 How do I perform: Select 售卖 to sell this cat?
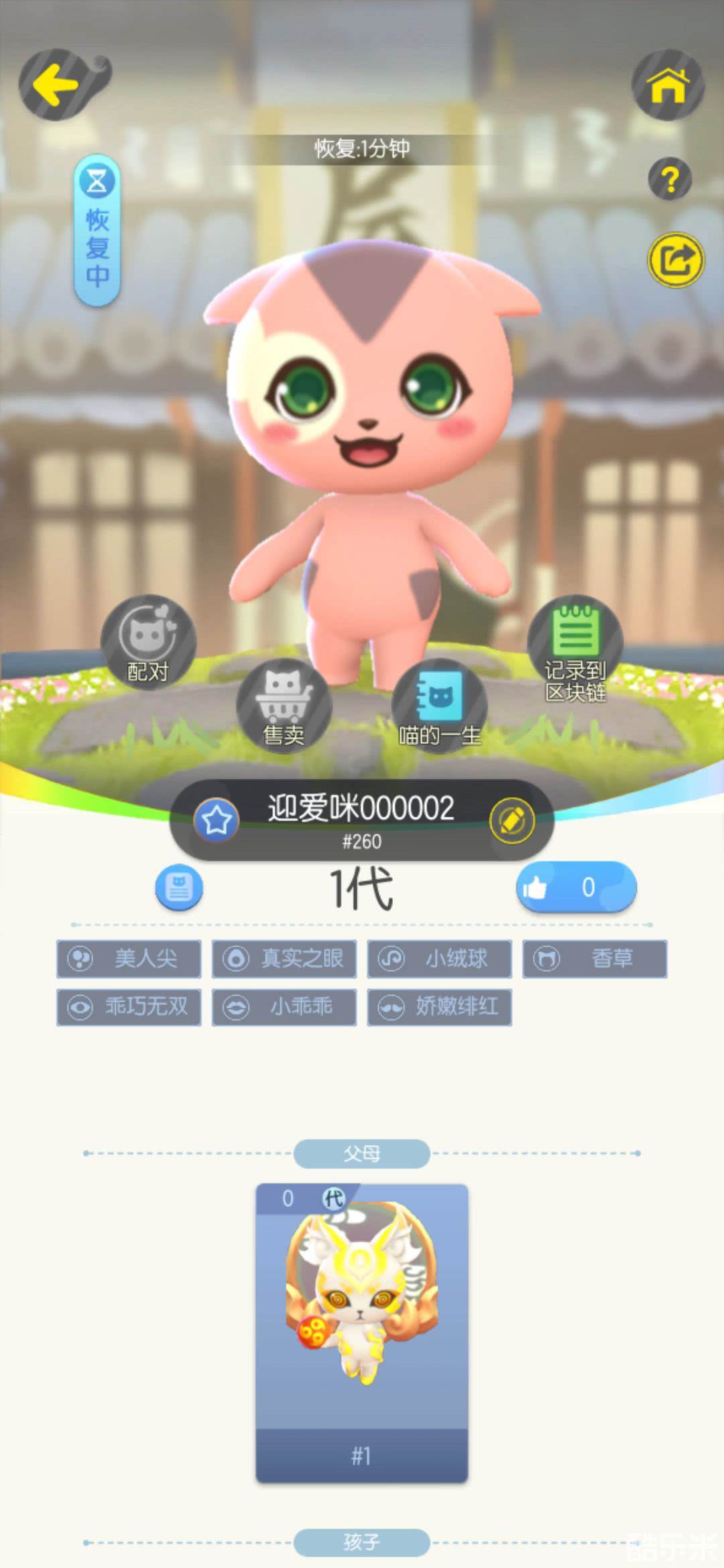(284, 707)
